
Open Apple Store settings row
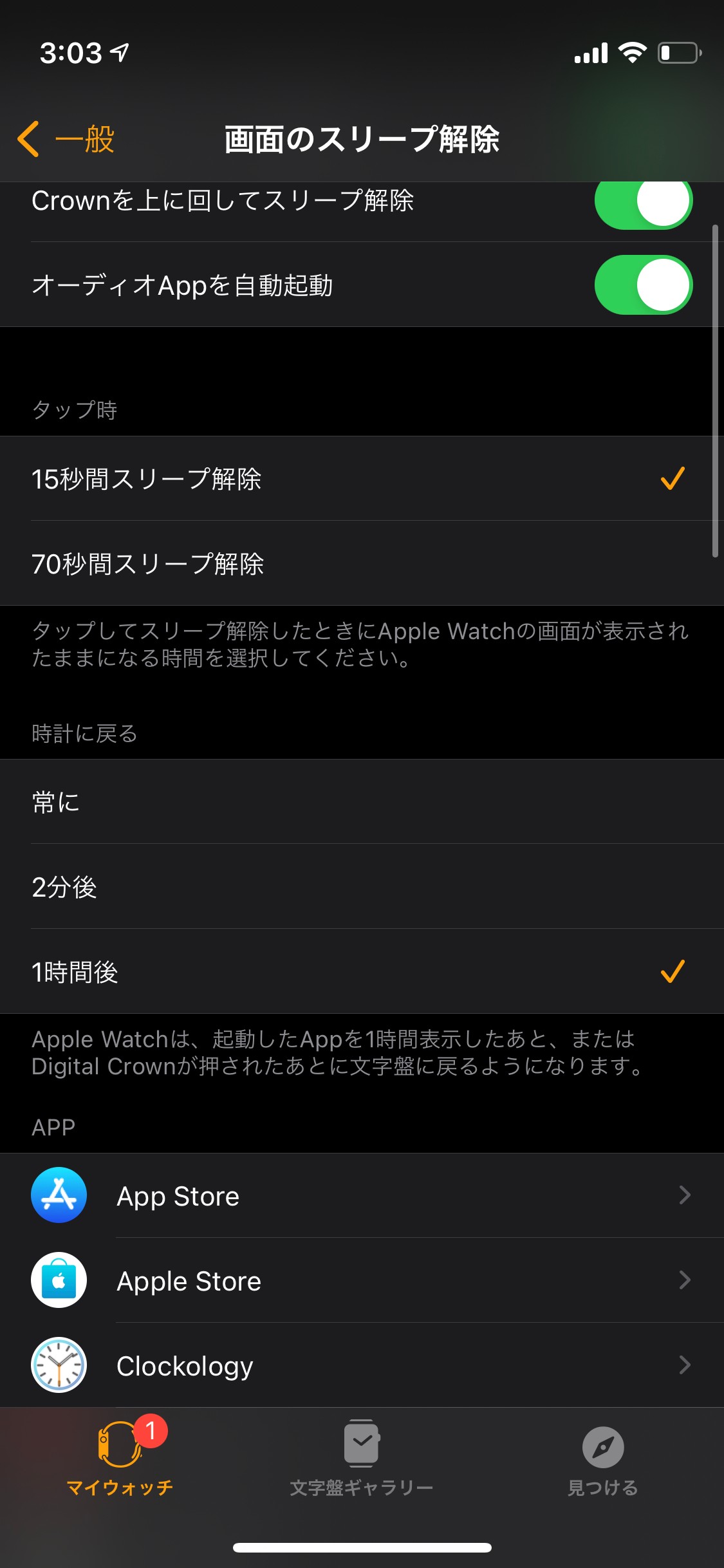coord(360,1281)
